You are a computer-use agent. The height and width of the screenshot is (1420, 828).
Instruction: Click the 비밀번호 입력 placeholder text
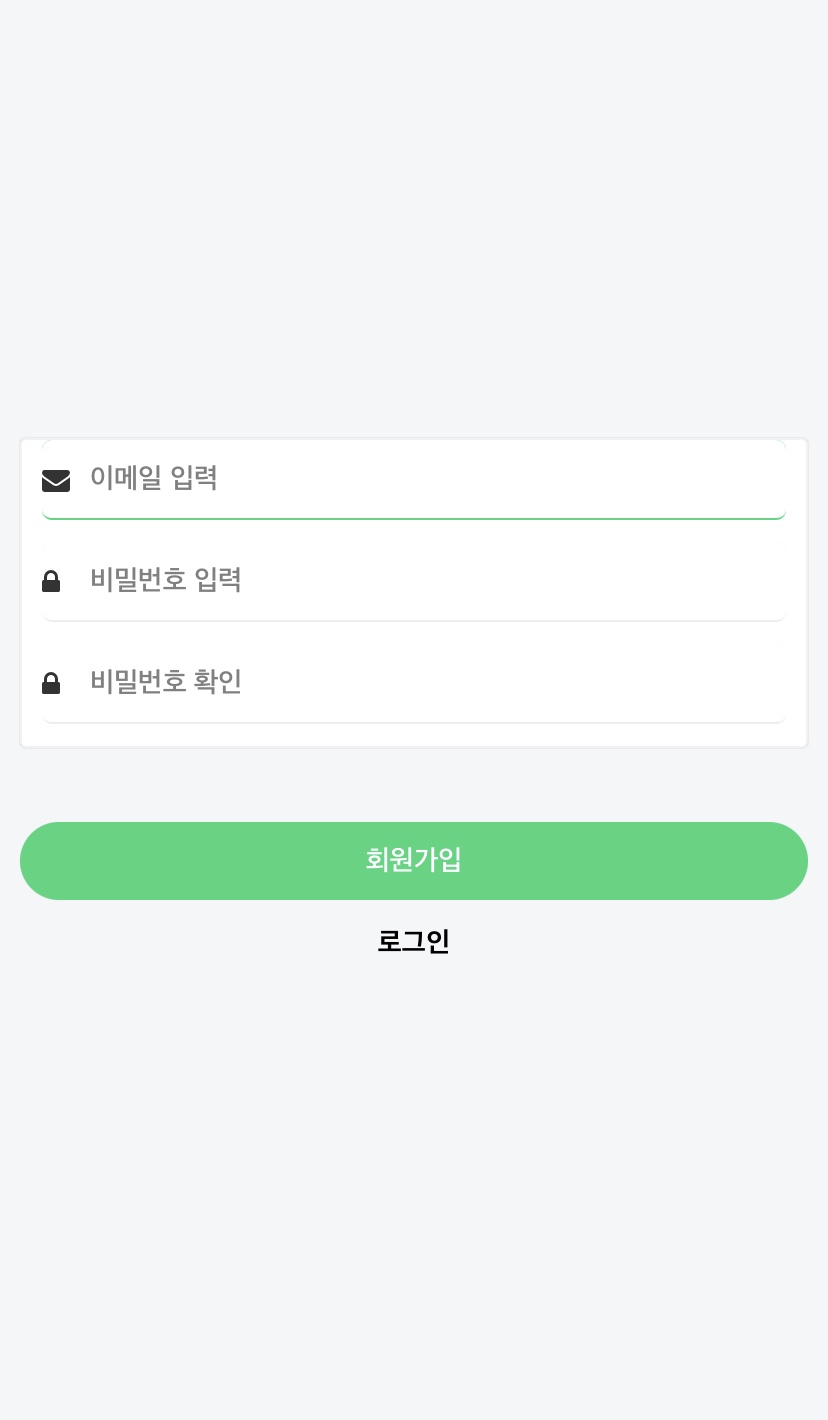(x=166, y=580)
